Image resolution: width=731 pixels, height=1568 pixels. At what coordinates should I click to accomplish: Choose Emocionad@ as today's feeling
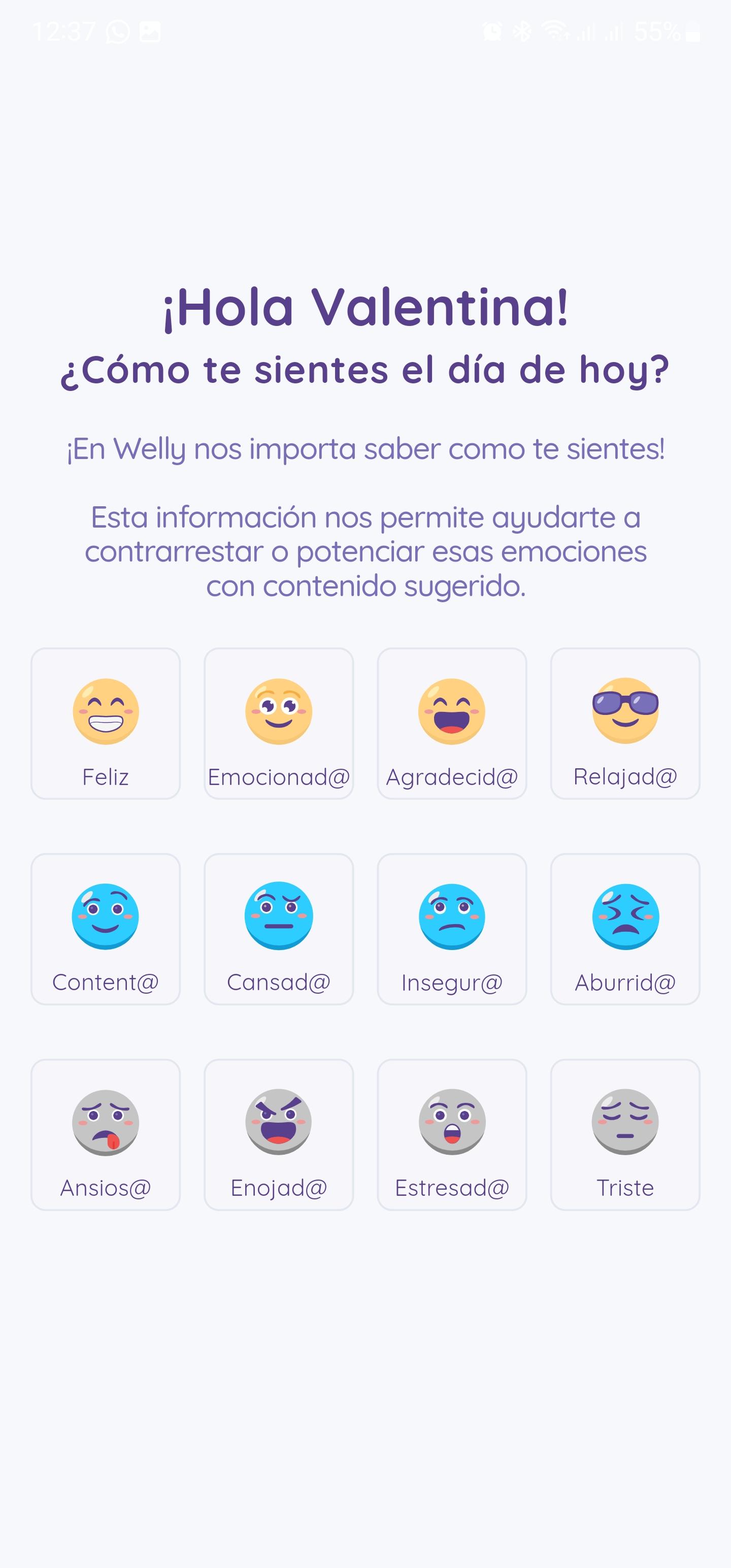(279, 723)
